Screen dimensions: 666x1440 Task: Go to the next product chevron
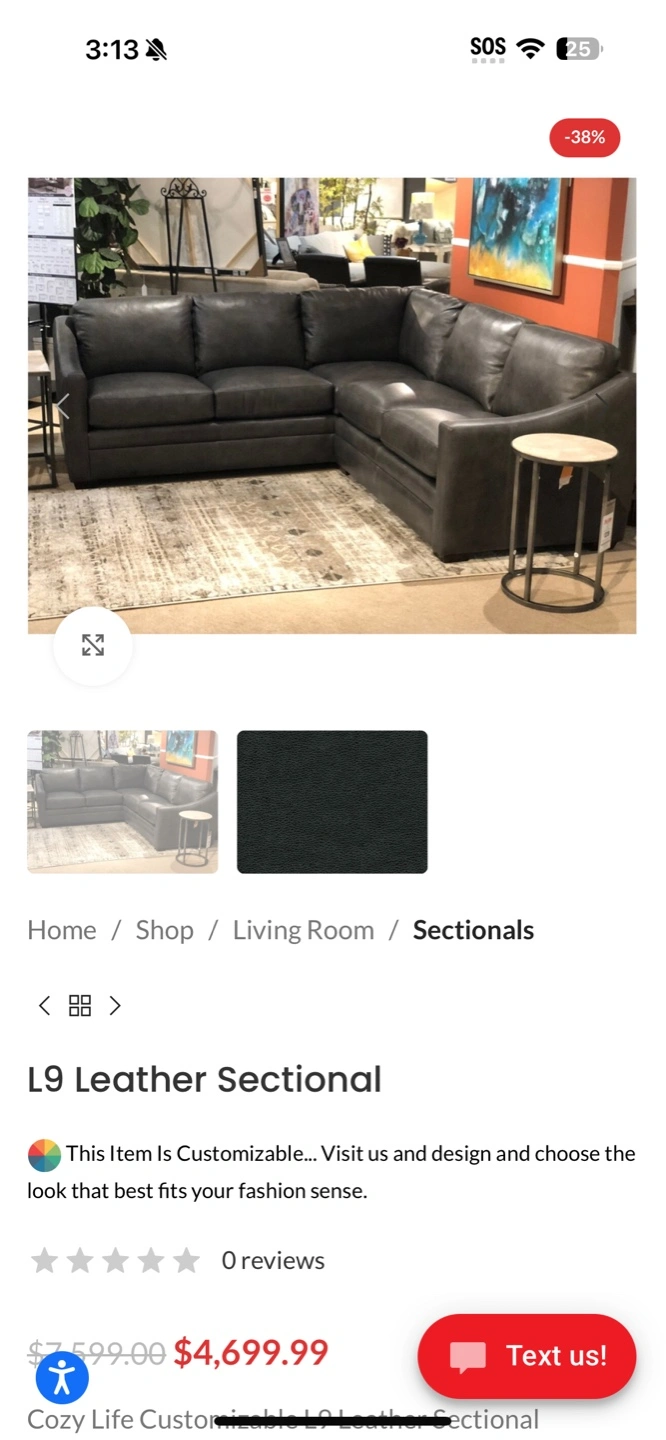[x=115, y=1006]
